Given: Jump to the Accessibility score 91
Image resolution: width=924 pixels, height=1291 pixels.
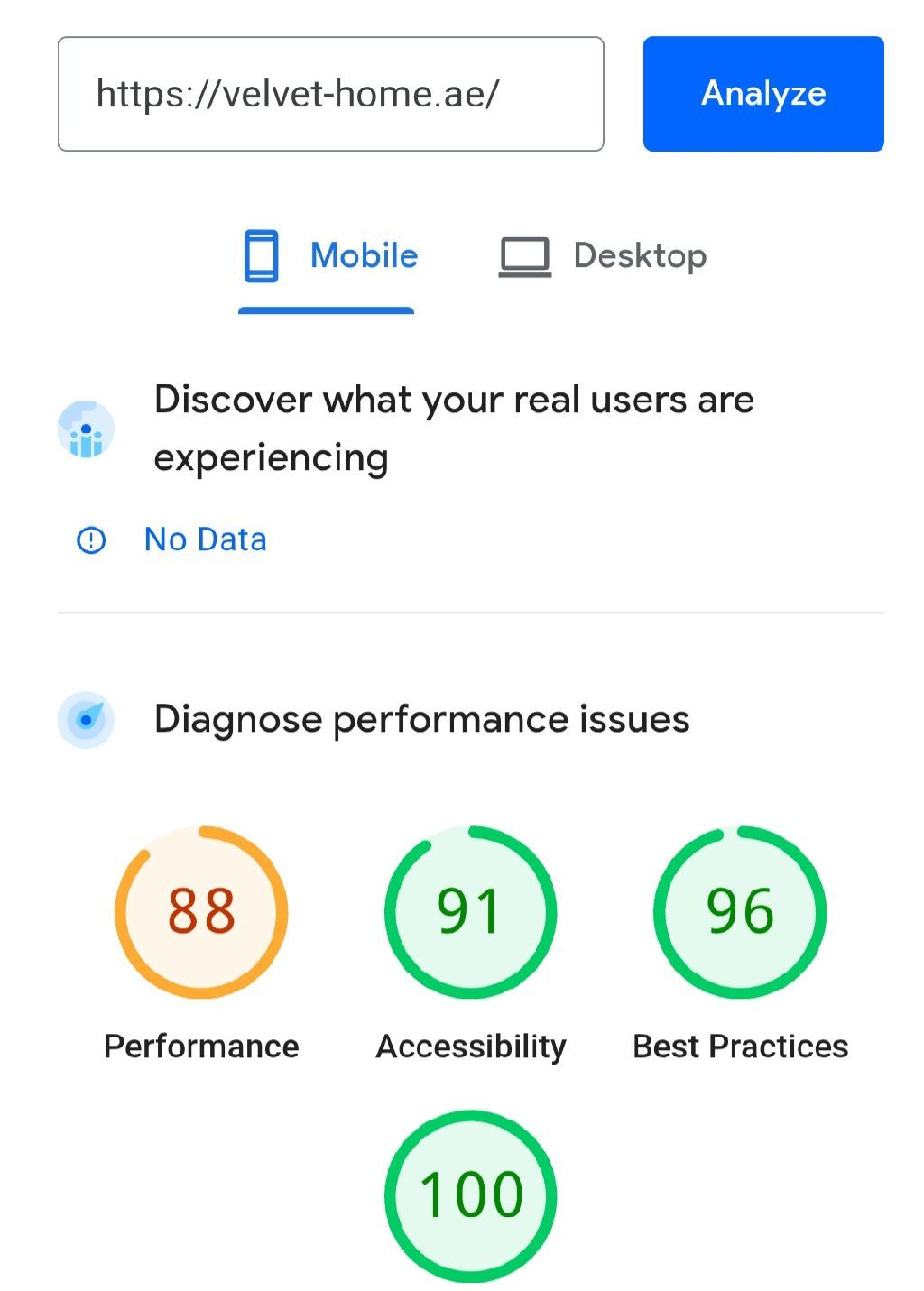Looking at the screenshot, I should click(470, 912).
